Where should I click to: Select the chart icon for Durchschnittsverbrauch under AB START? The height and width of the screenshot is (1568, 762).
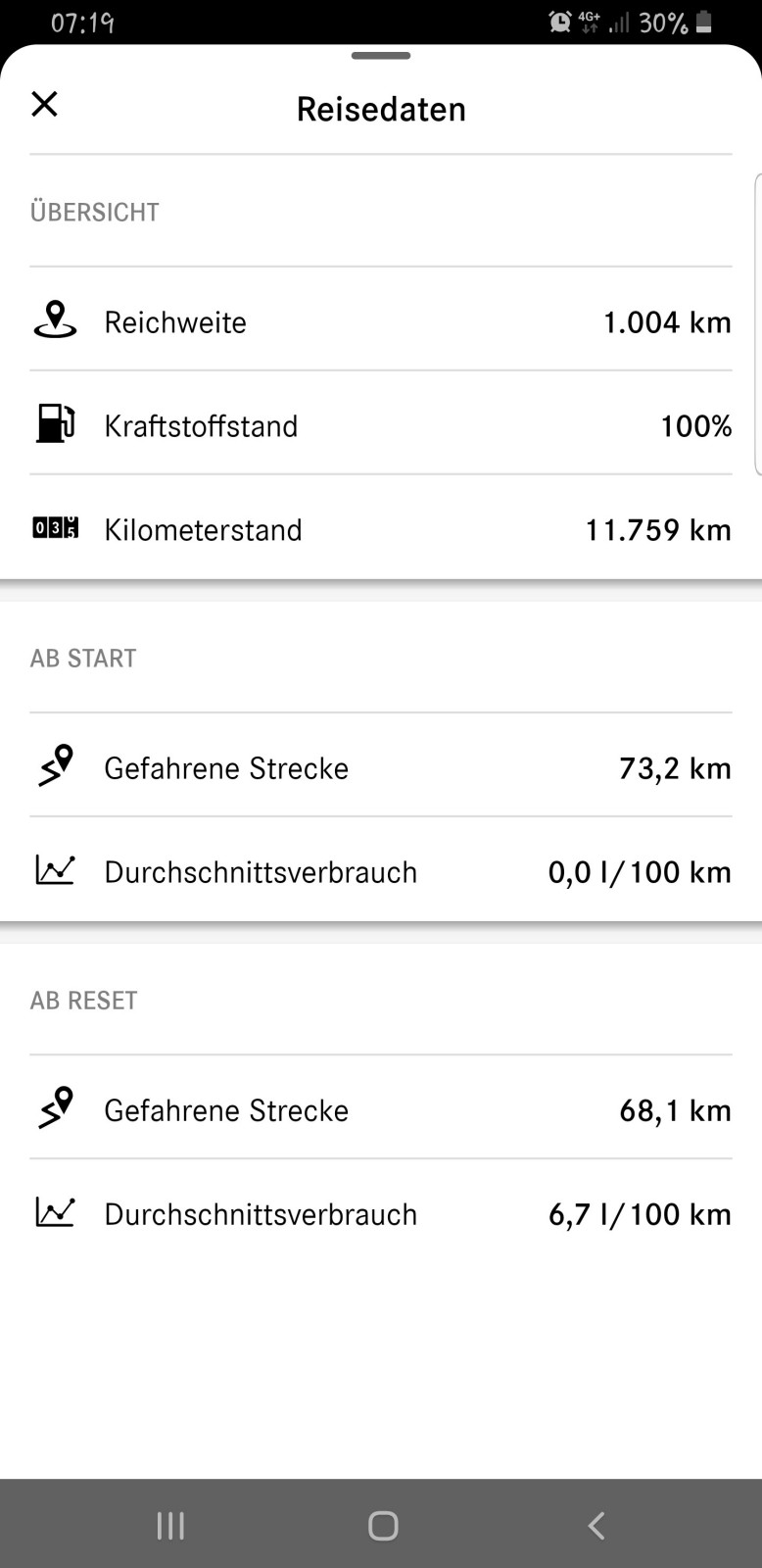(x=55, y=870)
